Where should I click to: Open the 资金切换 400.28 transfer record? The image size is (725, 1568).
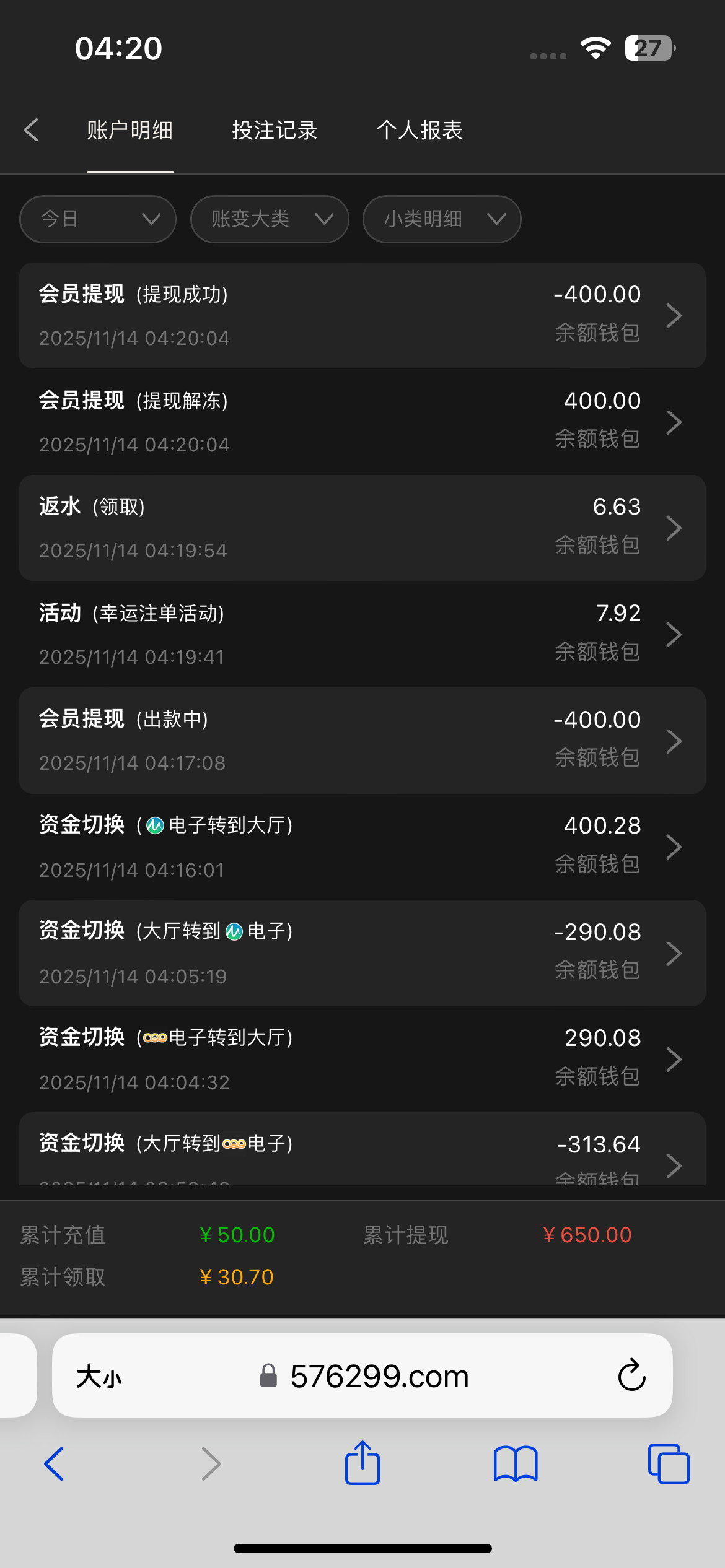pyautogui.click(x=362, y=847)
